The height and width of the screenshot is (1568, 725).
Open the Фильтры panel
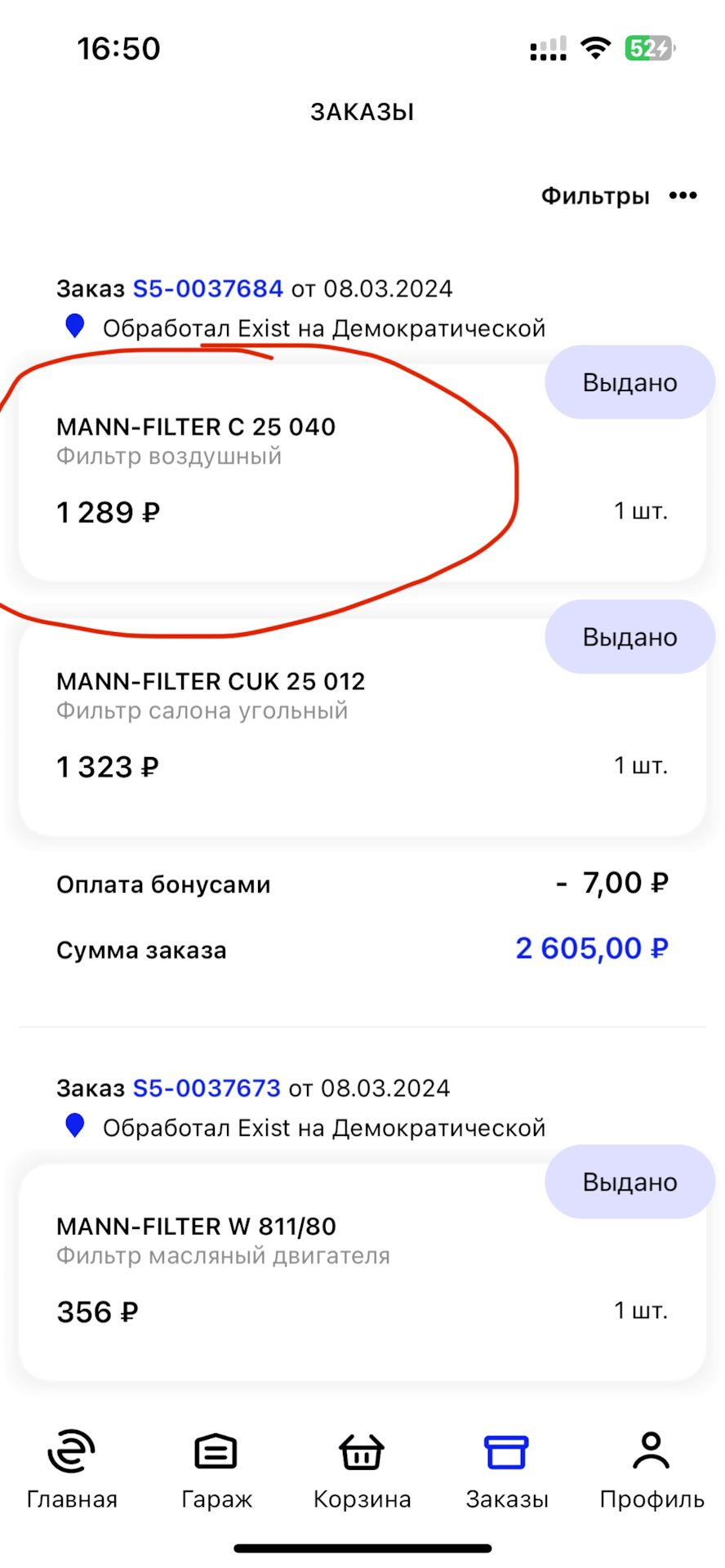[595, 194]
